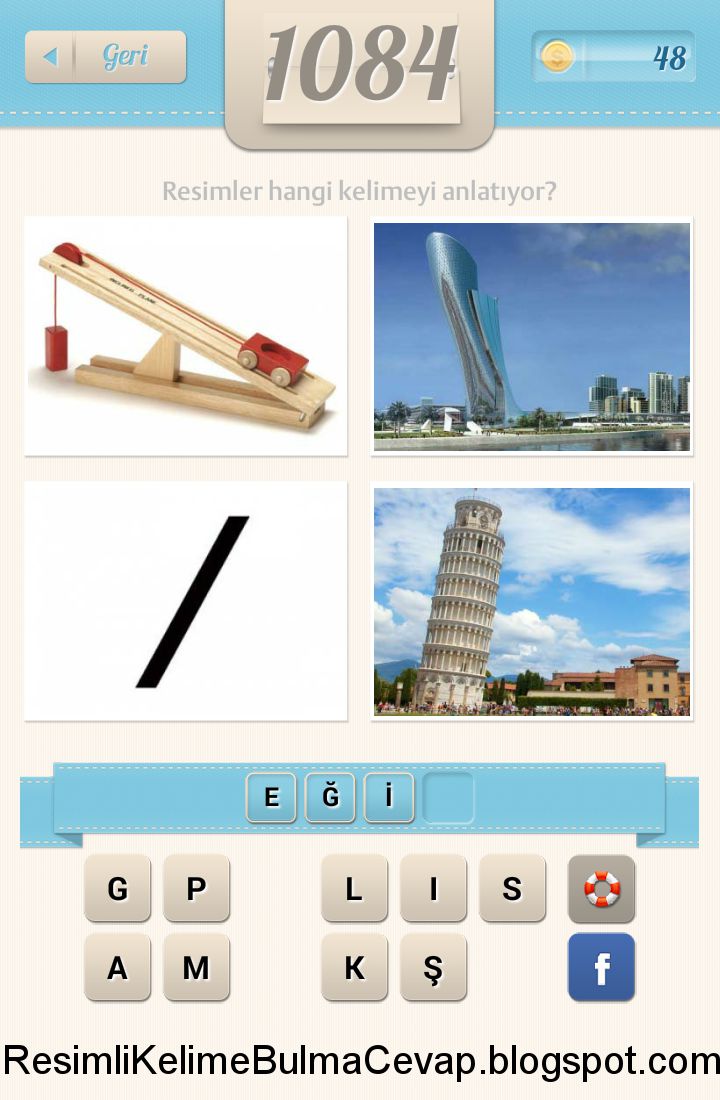
Task: Choose the letter L tile
Action: point(354,888)
